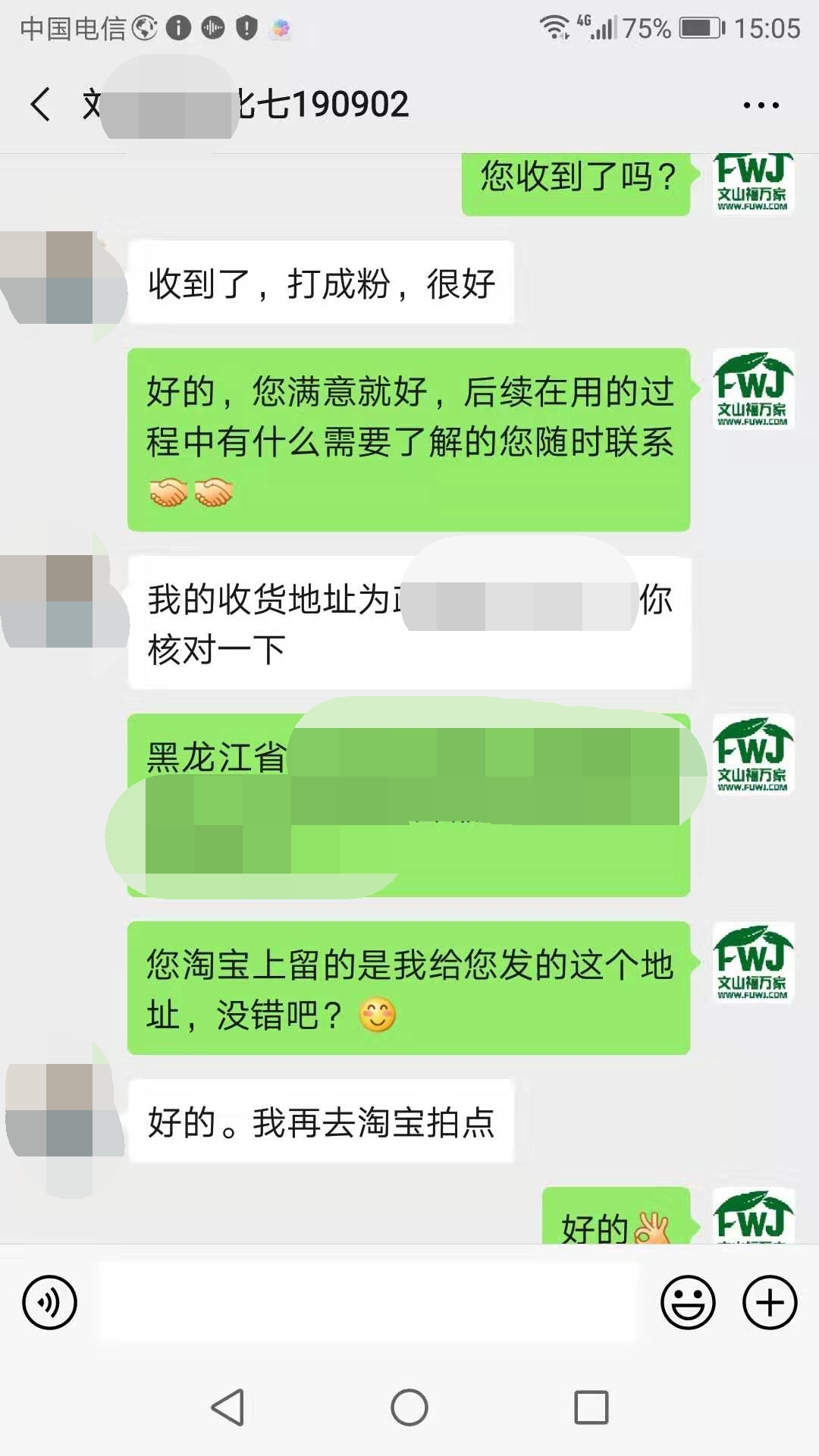The image size is (819, 1456).
Task: Open the emoji picker
Action: [x=688, y=1302]
